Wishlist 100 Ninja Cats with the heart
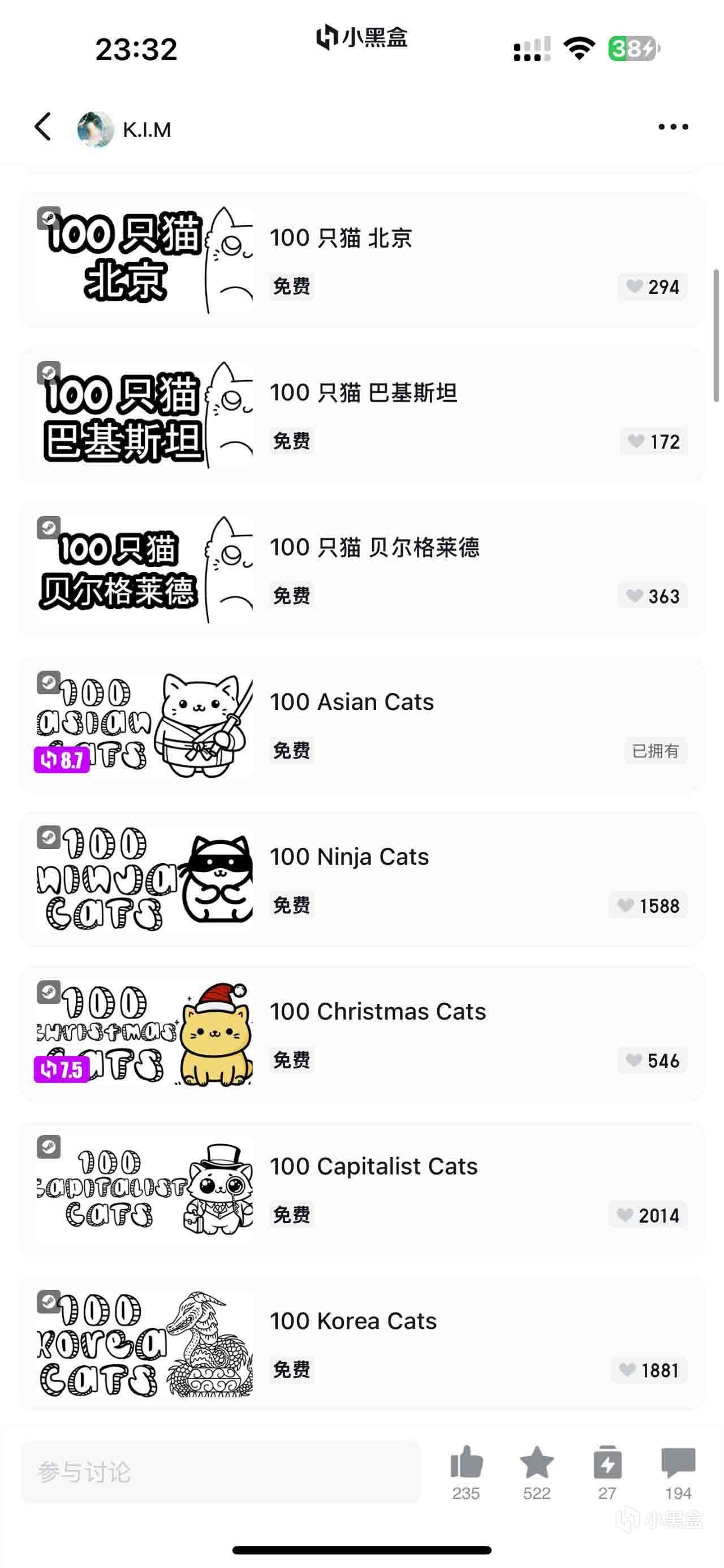This screenshot has height=1568, width=724. (648, 906)
